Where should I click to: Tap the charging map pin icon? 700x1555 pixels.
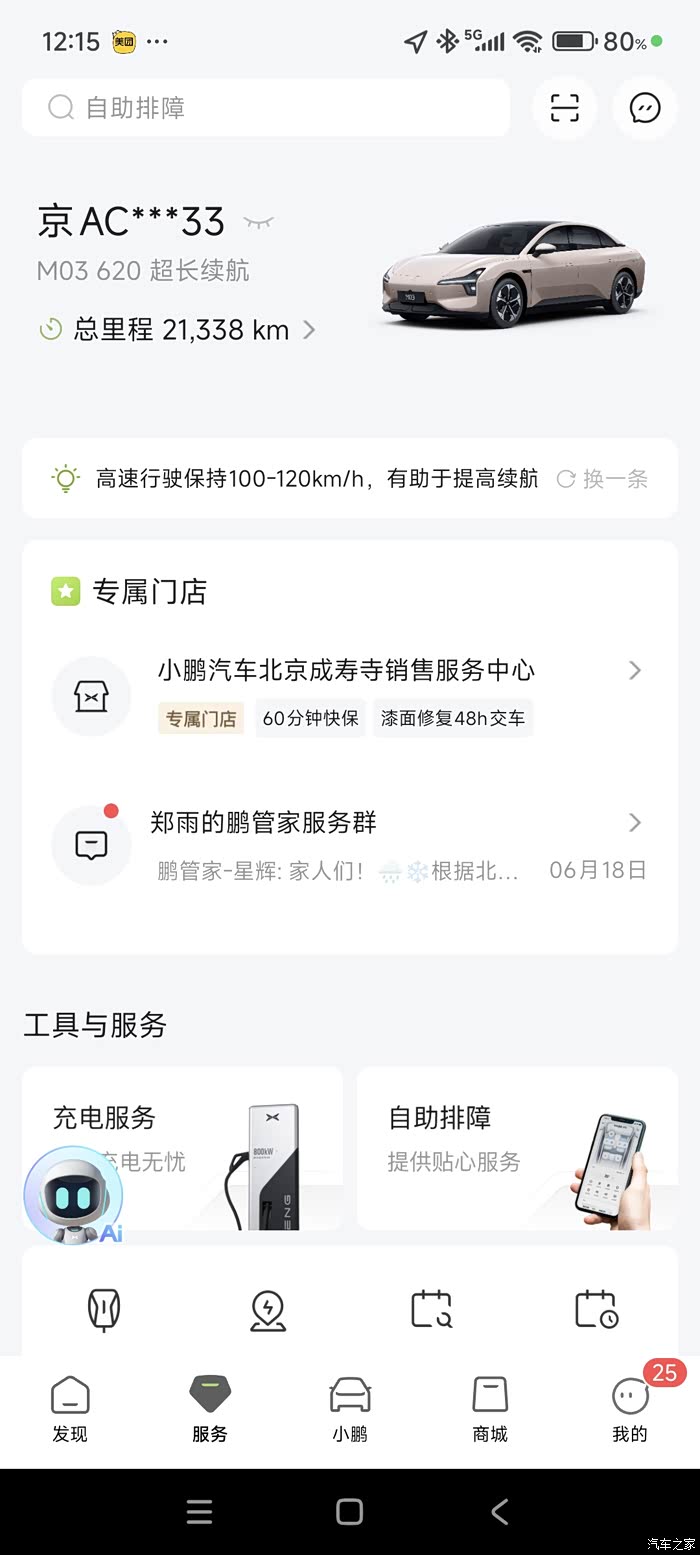click(268, 1310)
